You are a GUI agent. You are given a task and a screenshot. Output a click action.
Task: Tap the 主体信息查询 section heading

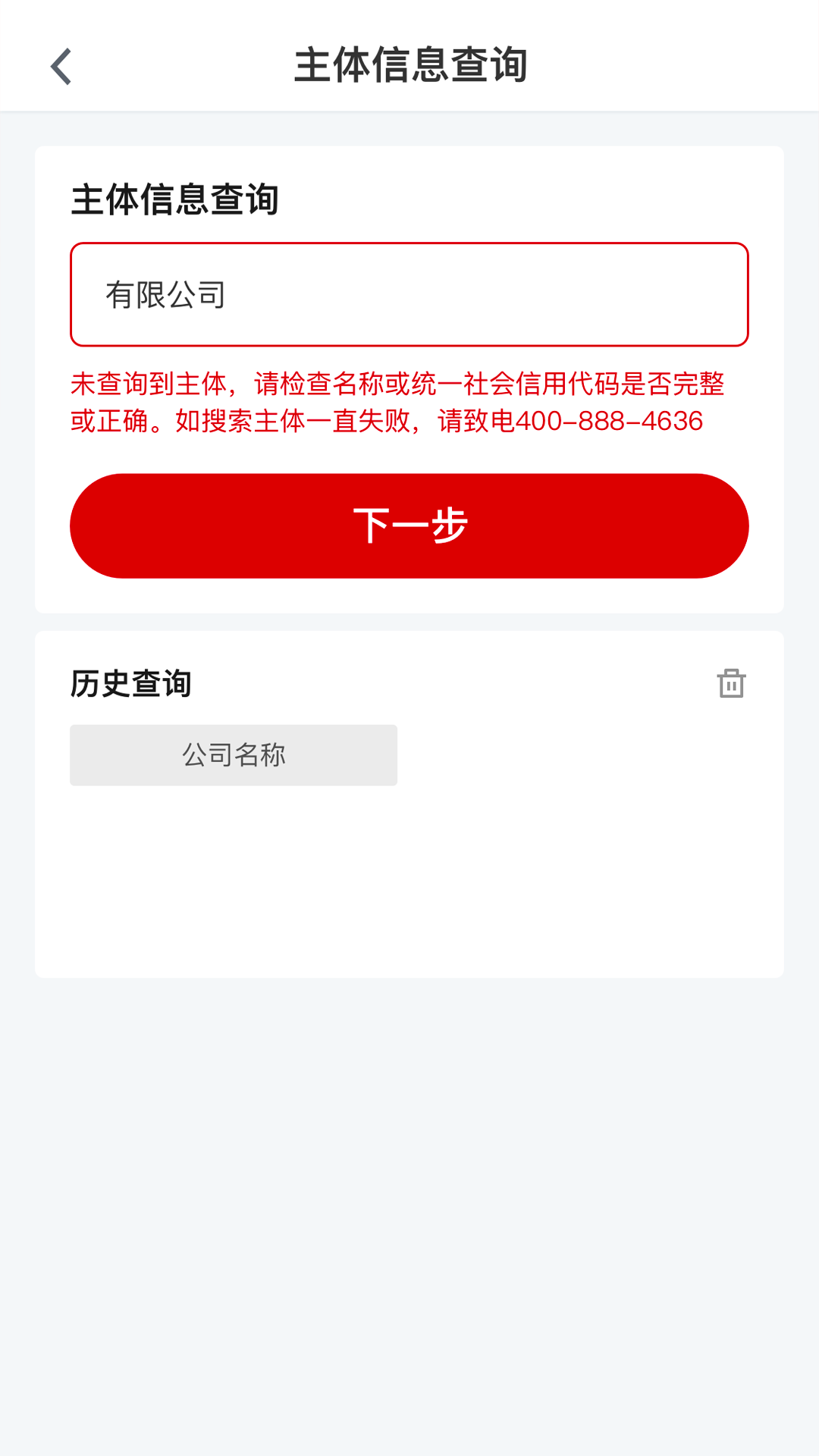175,199
